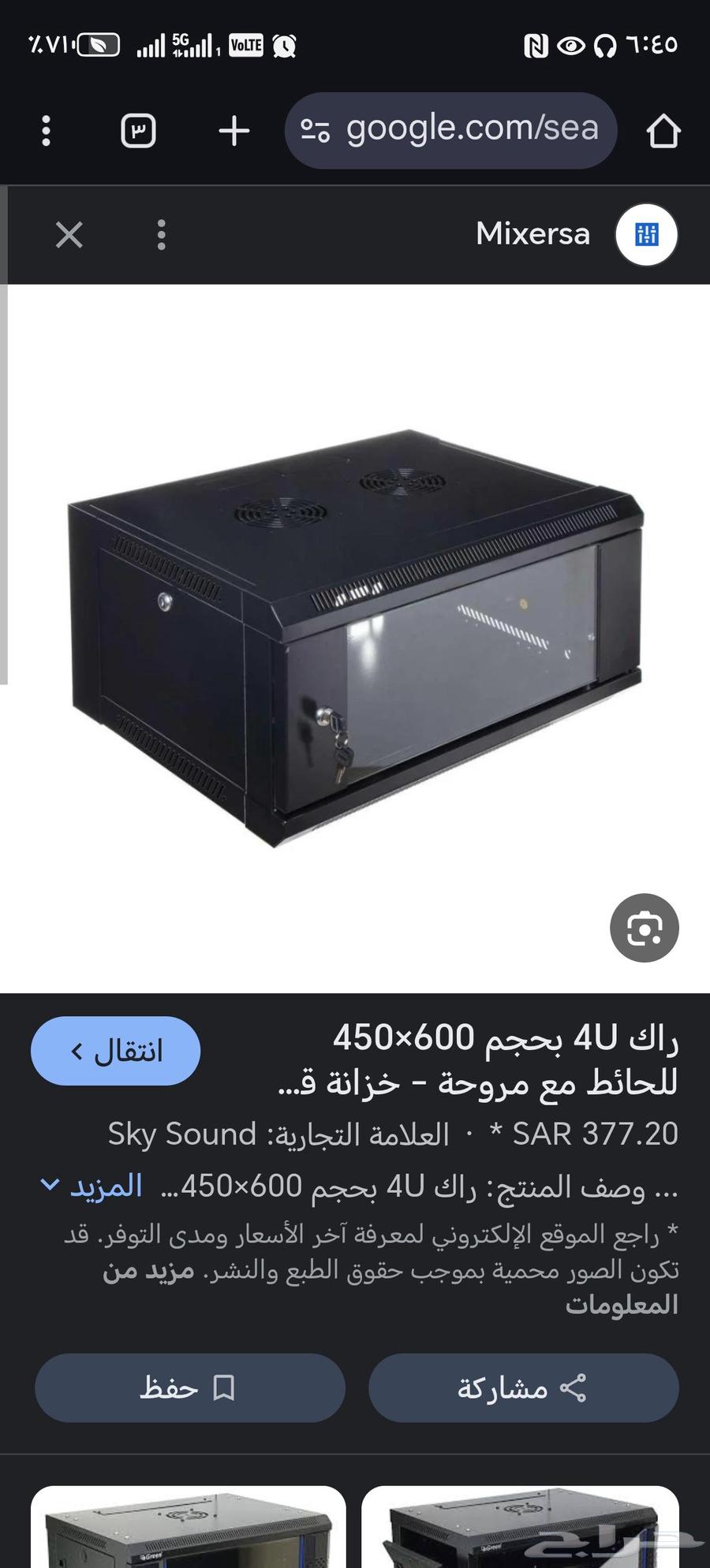Image resolution: width=710 pixels, height=1568 pixels.
Task: Expand the description with المزيد
Action: point(92,1186)
